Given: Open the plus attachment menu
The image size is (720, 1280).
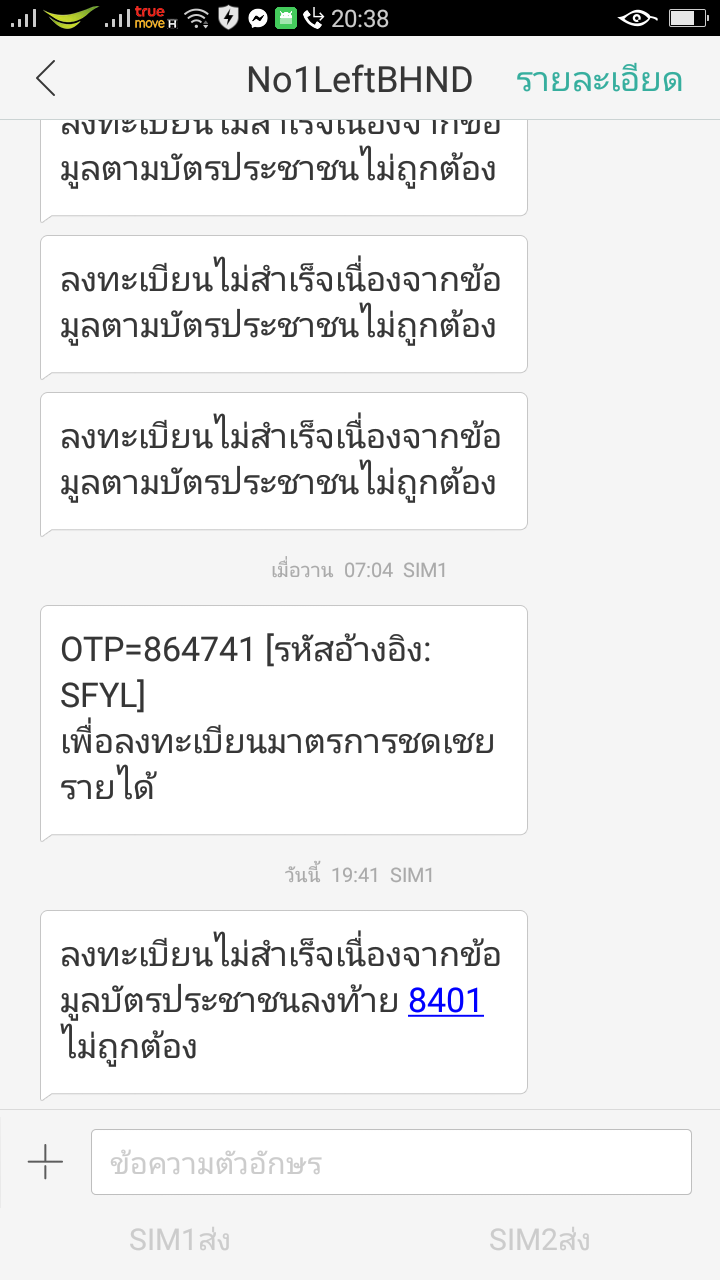Looking at the screenshot, I should [45, 1162].
